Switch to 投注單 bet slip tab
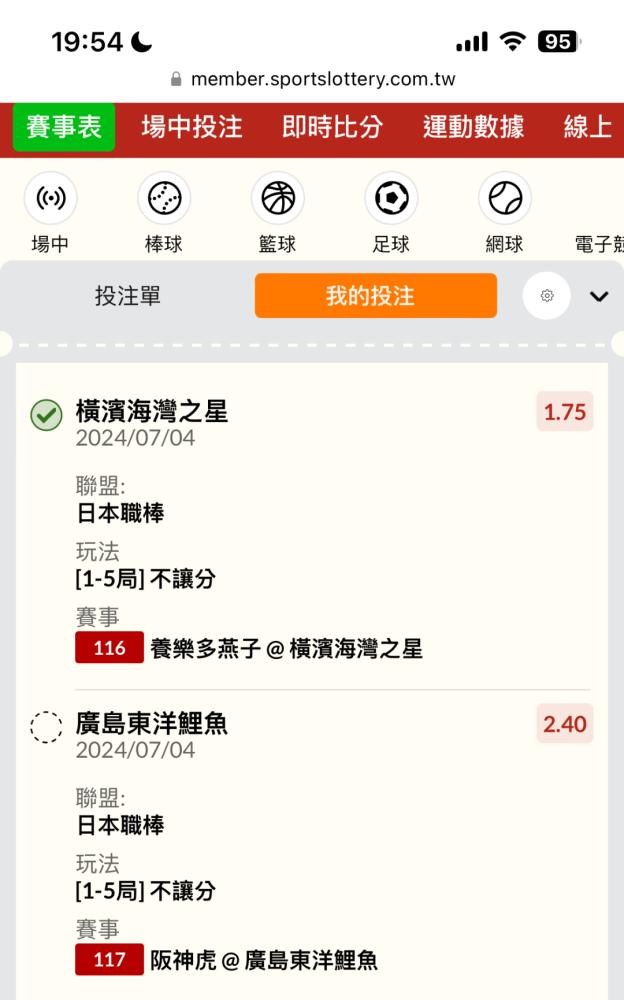 128,296
